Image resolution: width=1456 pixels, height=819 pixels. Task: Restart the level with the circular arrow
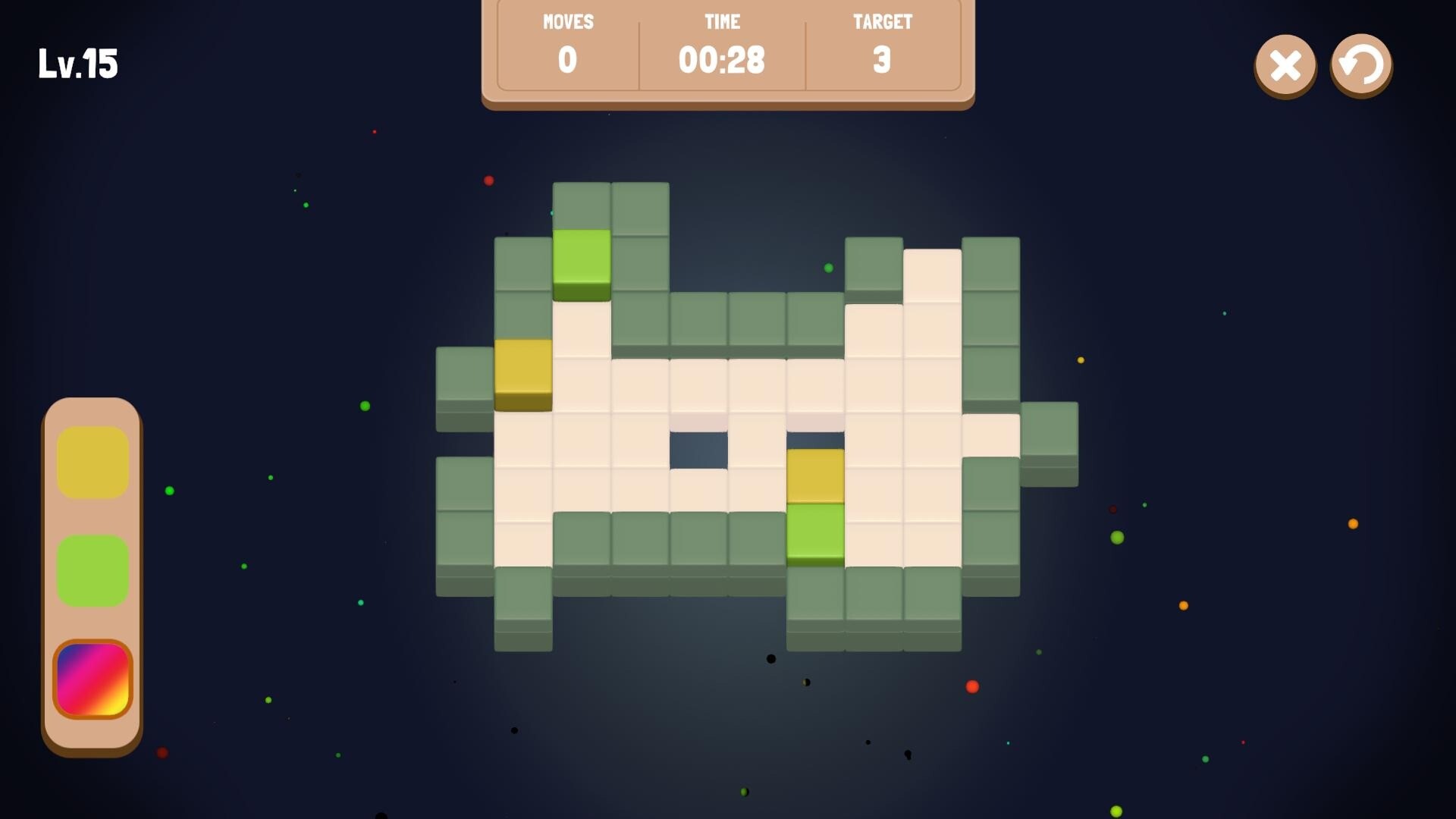tap(1361, 64)
